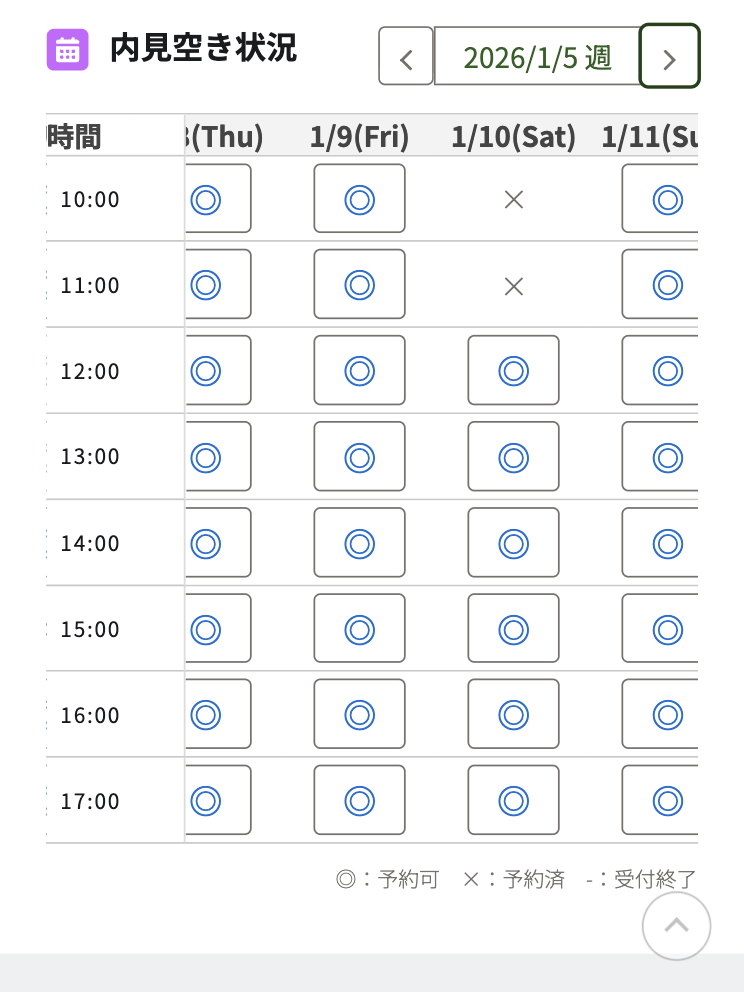Open the 2026/1/5 week selector
This screenshot has height=992, width=744.
coord(537,57)
